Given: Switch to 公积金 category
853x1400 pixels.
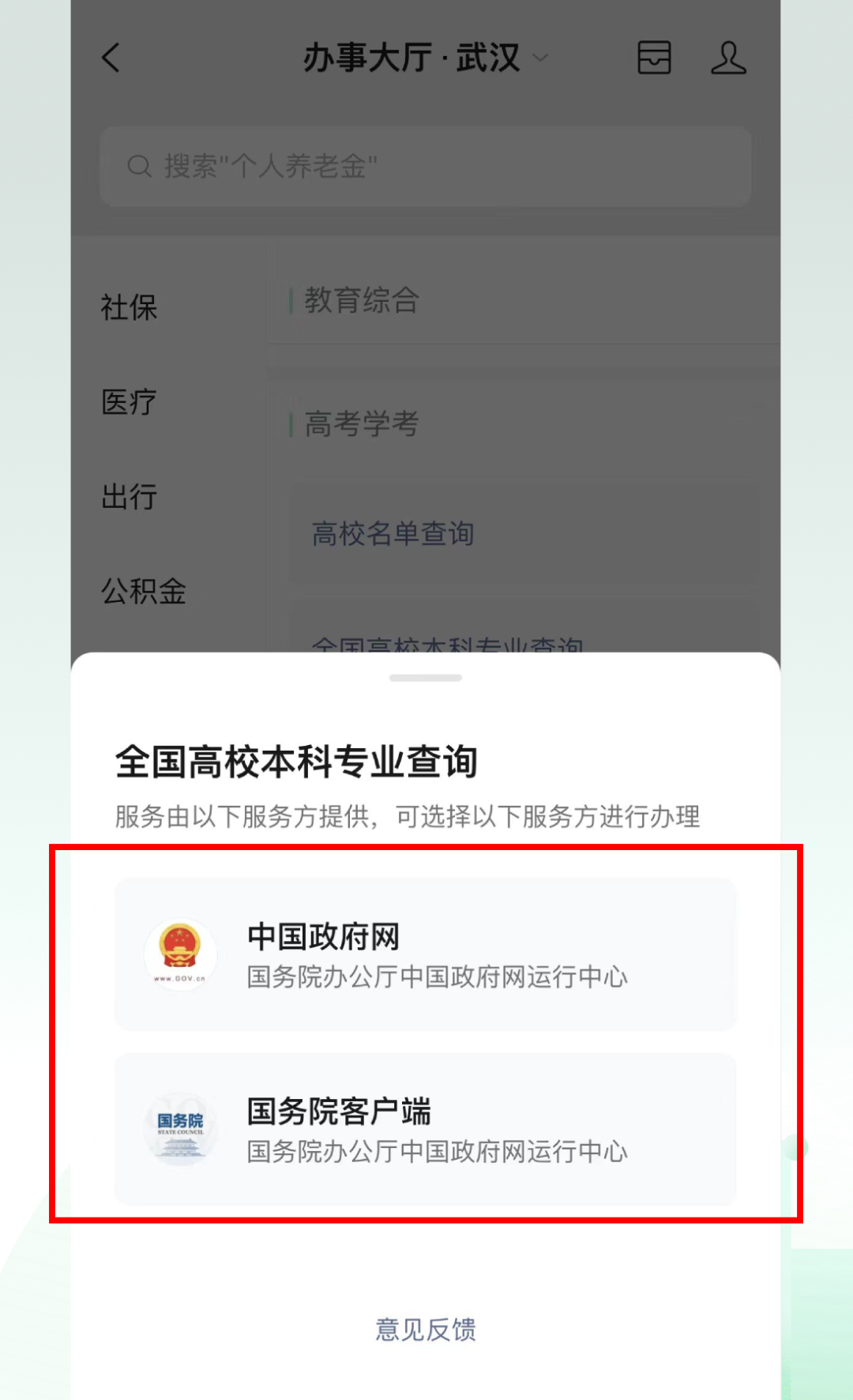Looking at the screenshot, I should [x=144, y=592].
